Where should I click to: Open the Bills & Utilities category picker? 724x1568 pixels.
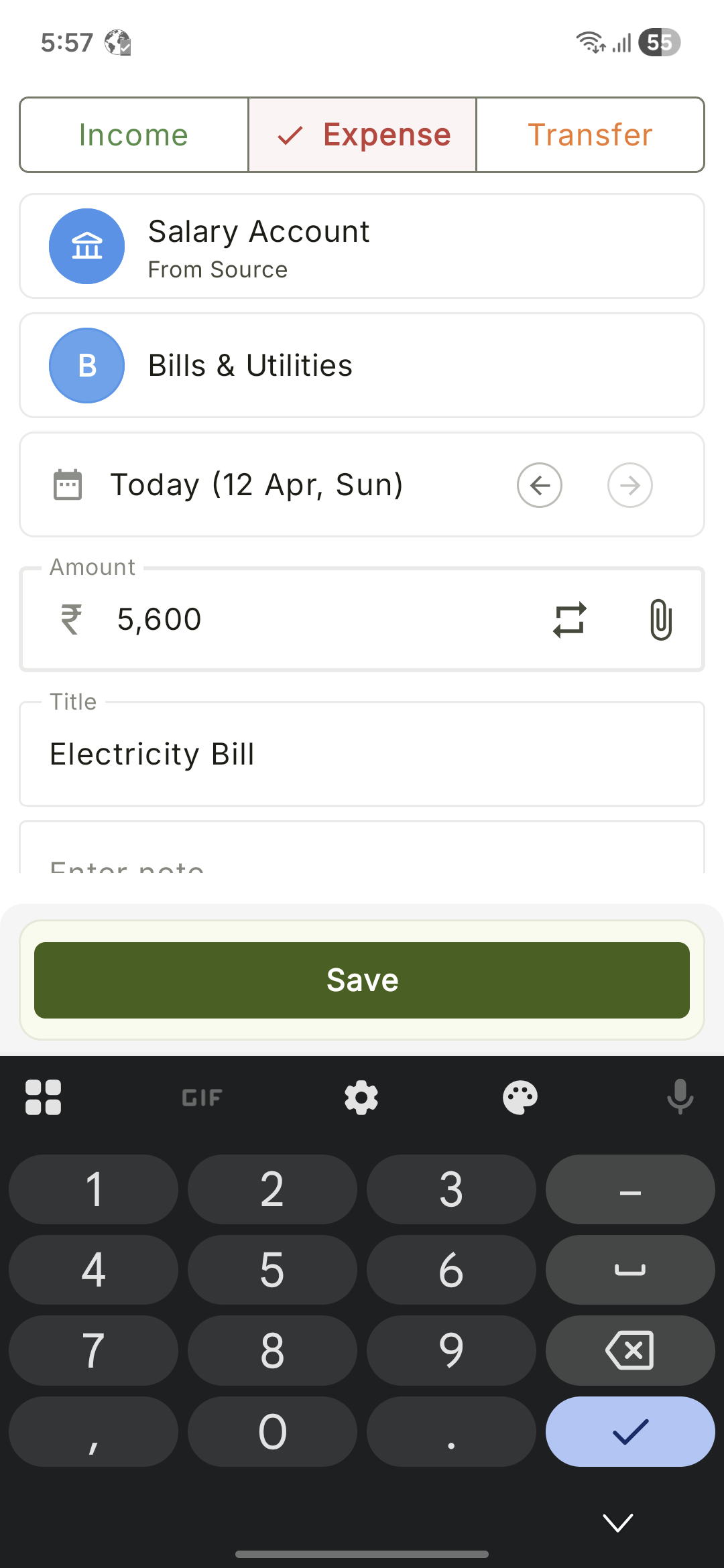point(362,365)
